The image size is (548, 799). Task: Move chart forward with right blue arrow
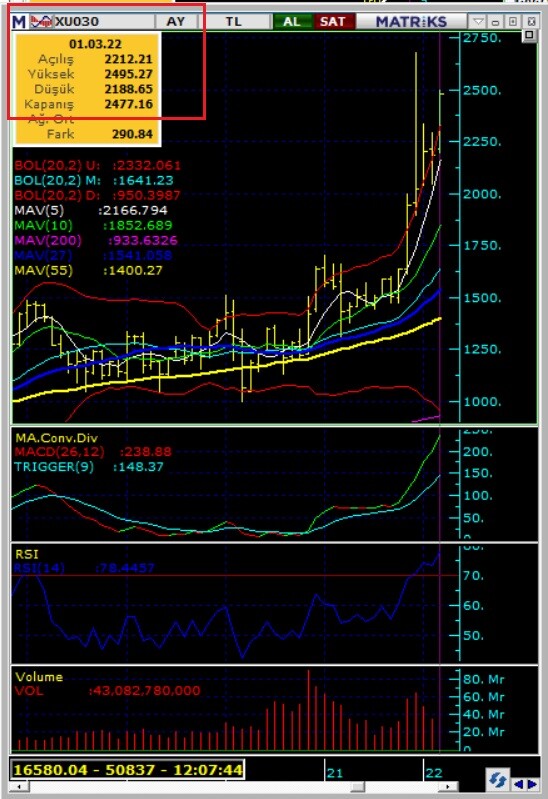pyautogui.click(x=531, y=784)
